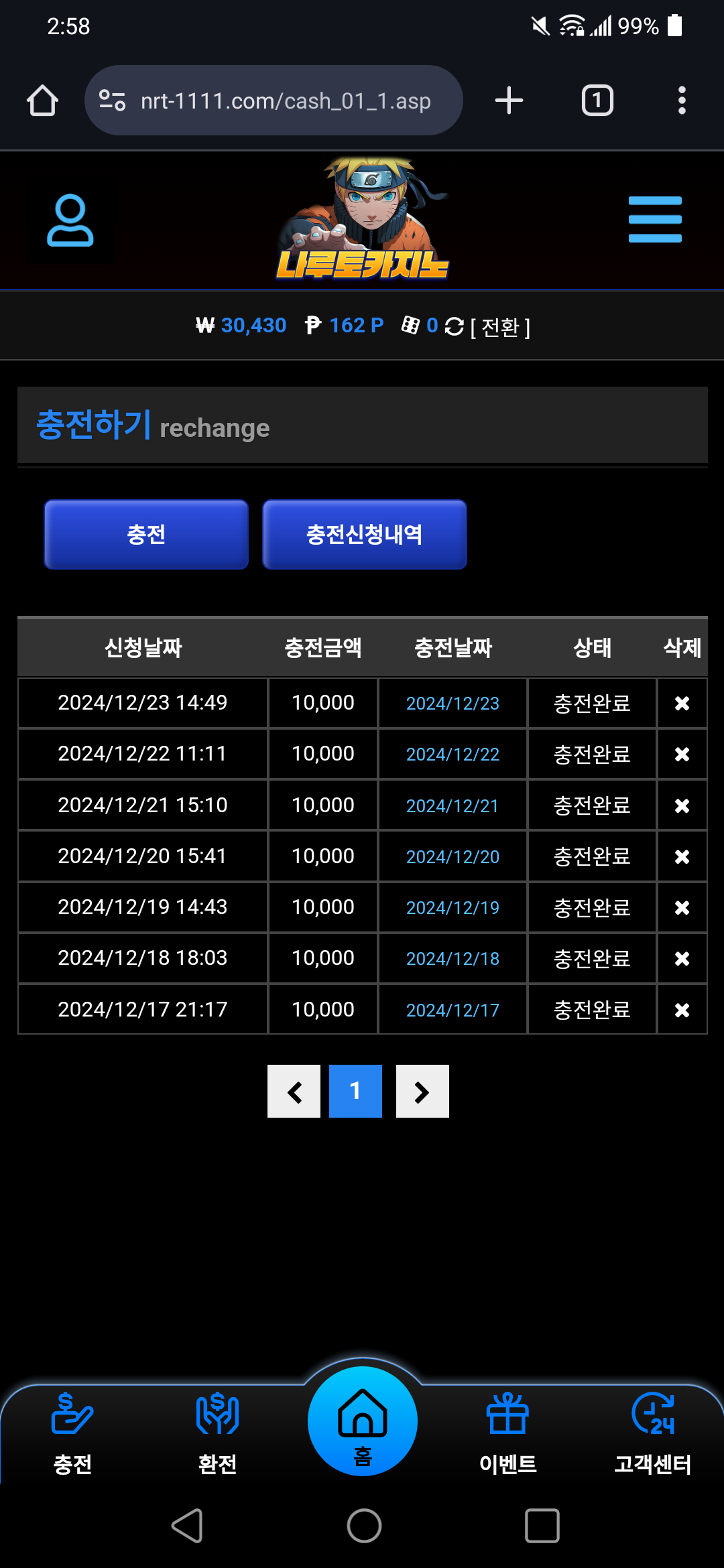Open the user profile icon
724x1568 pixels.
(x=70, y=220)
